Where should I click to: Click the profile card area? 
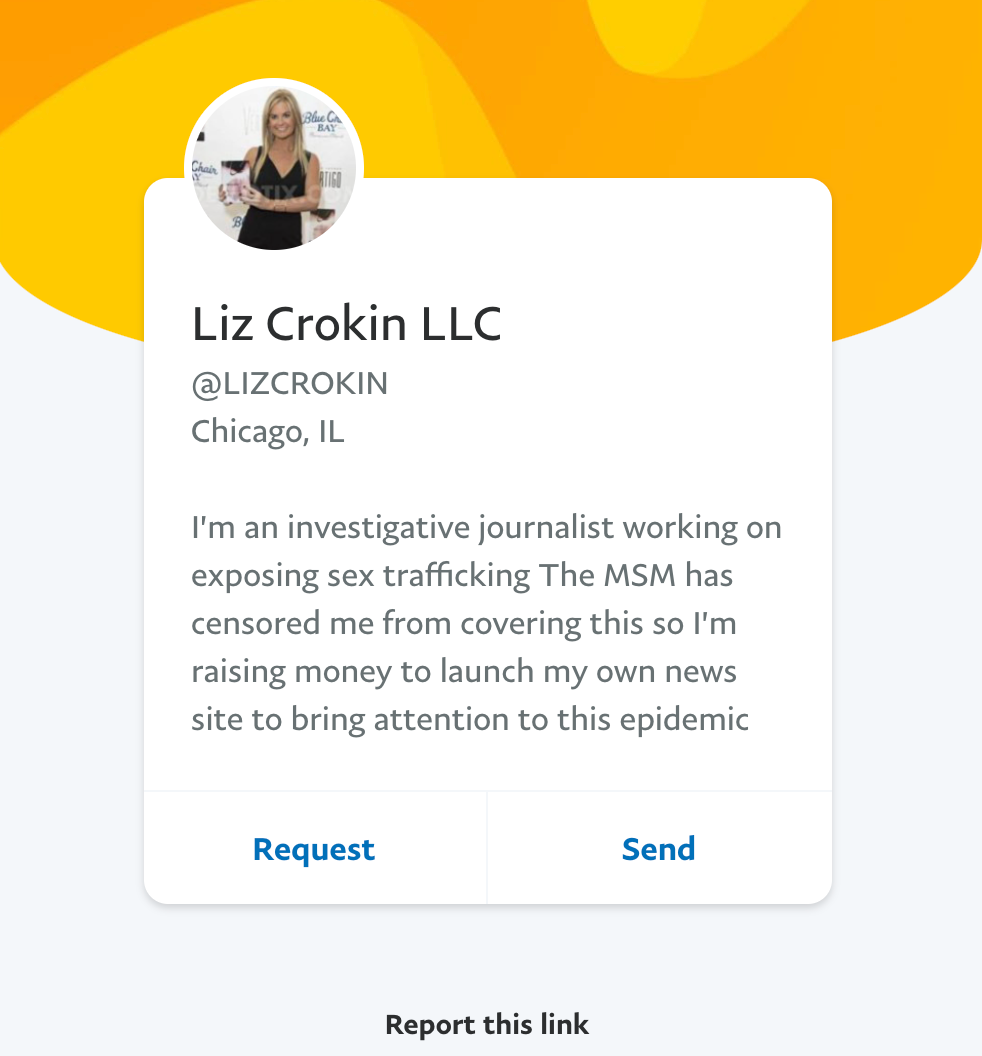pos(487,540)
